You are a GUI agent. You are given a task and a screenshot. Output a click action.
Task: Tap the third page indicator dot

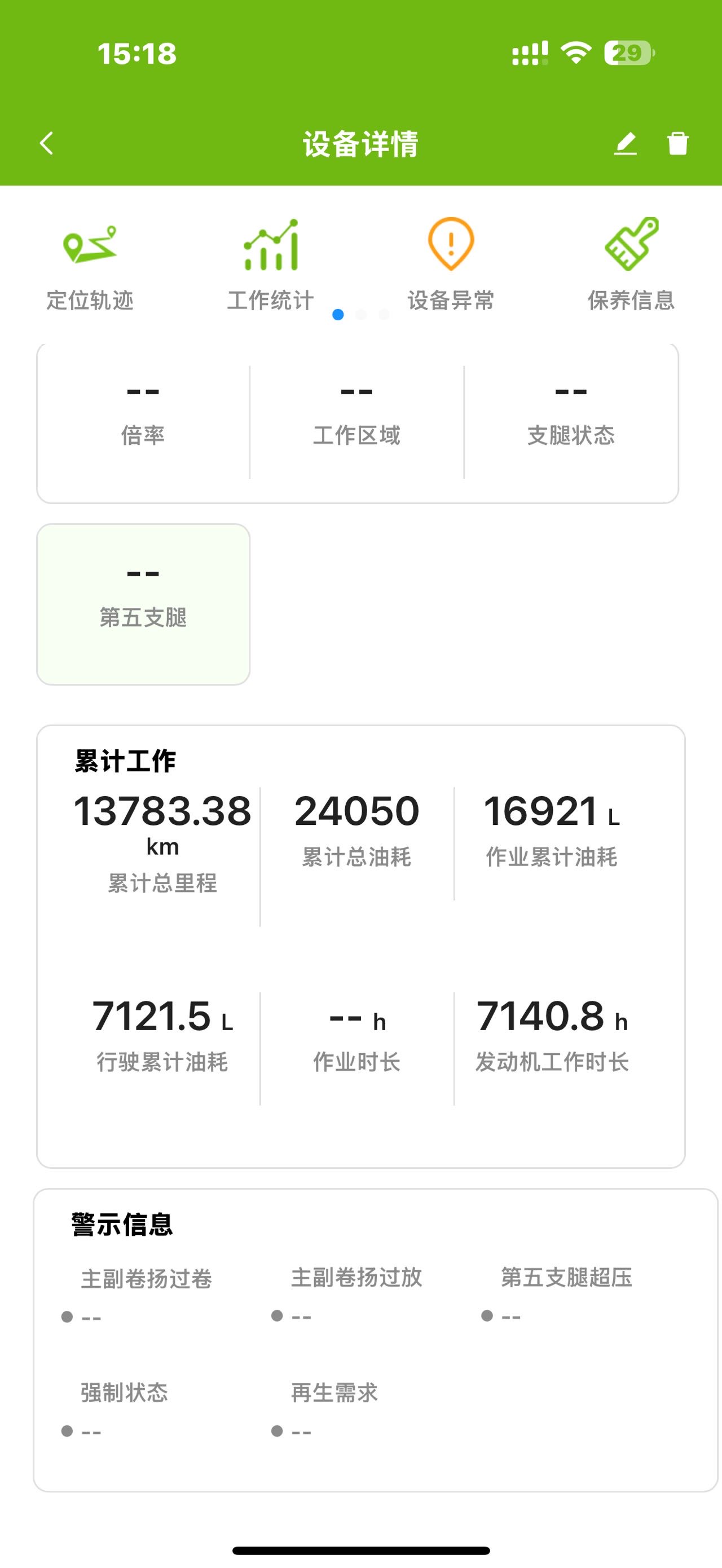coord(384,314)
